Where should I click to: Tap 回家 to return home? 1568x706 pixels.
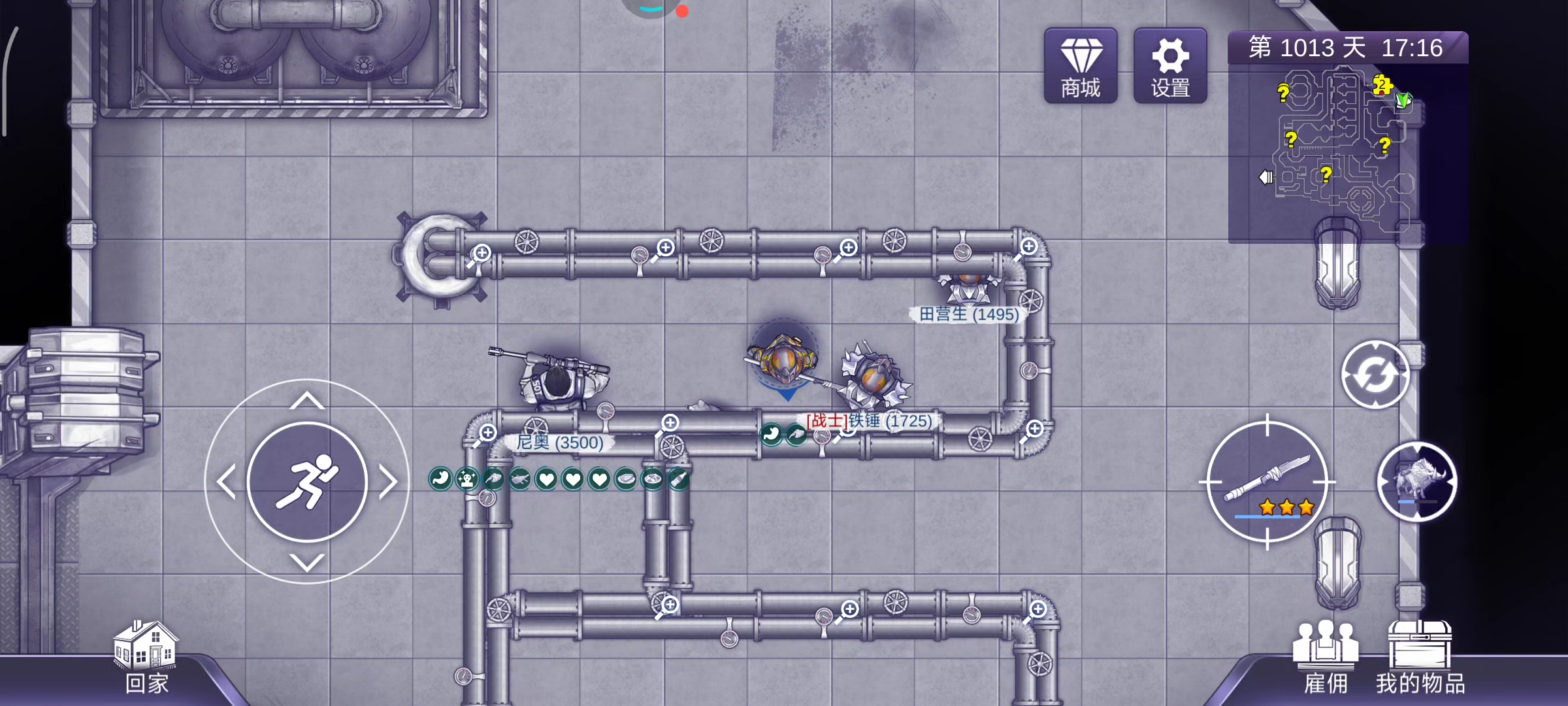pyautogui.click(x=146, y=657)
